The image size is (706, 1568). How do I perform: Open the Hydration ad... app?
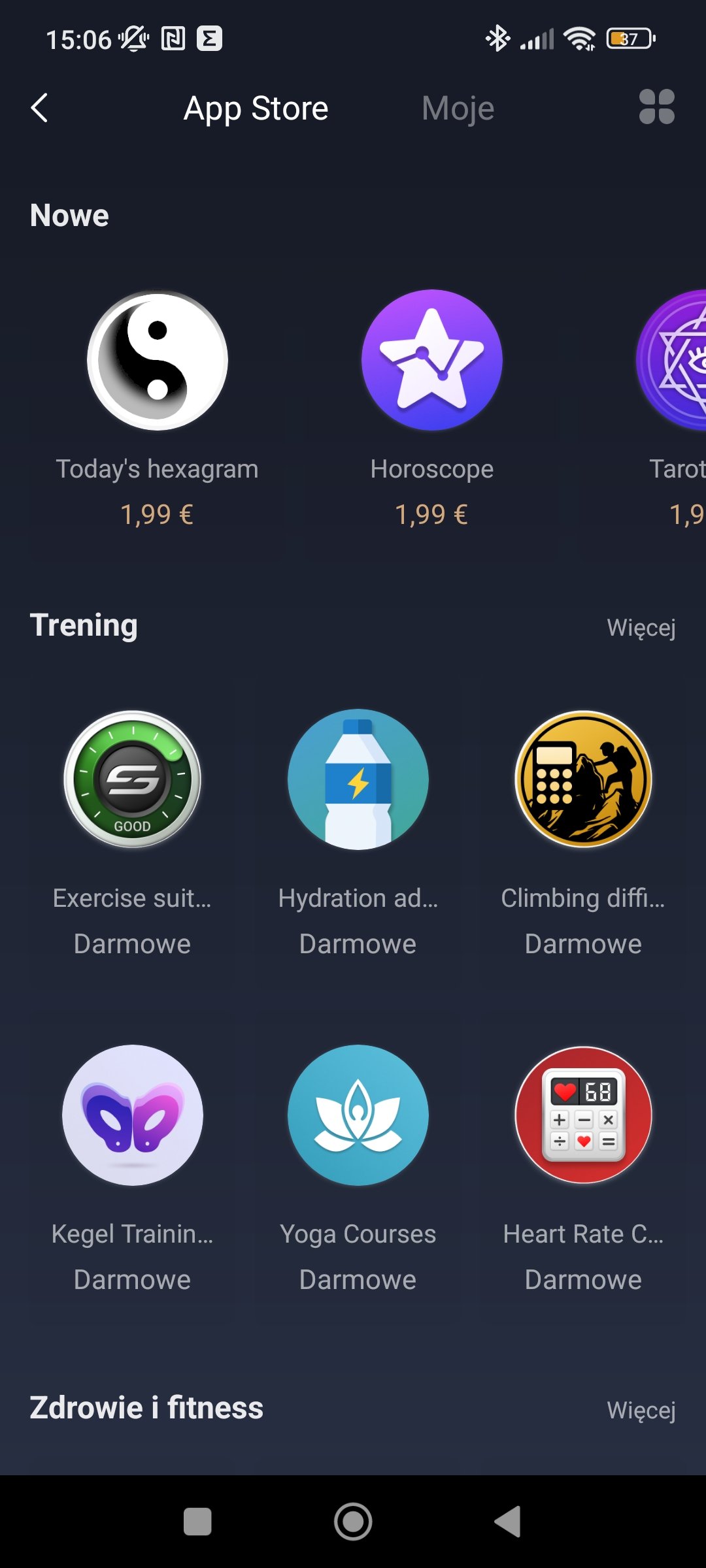[358, 833]
